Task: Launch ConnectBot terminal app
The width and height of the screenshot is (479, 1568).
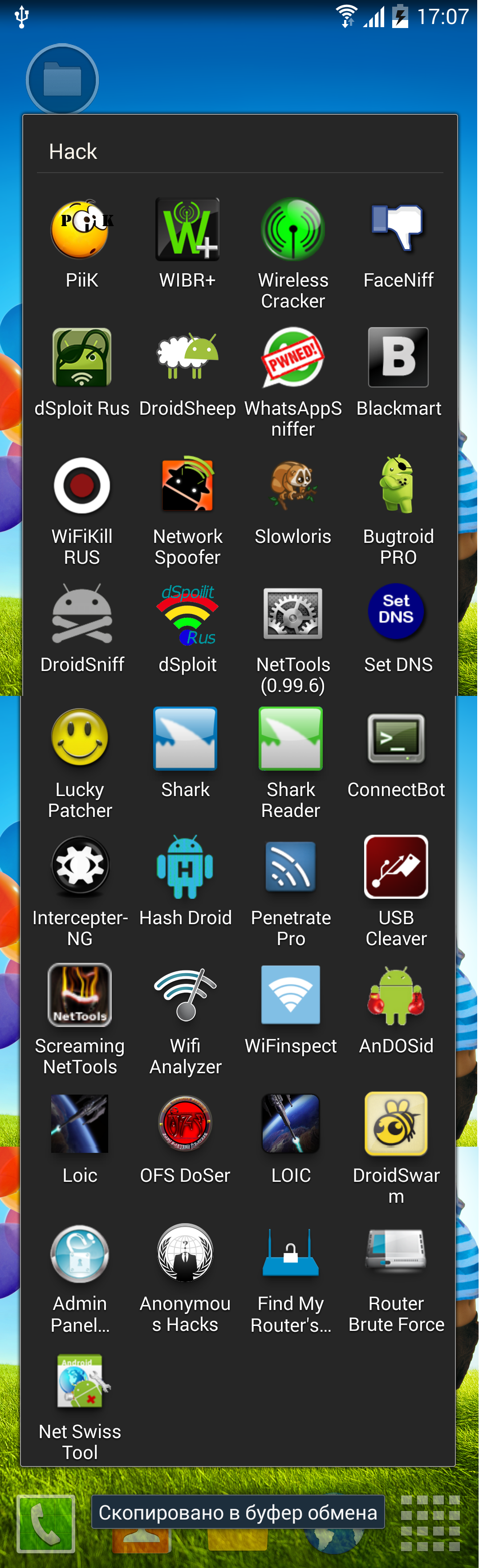Action: click(x=396, y=738)
